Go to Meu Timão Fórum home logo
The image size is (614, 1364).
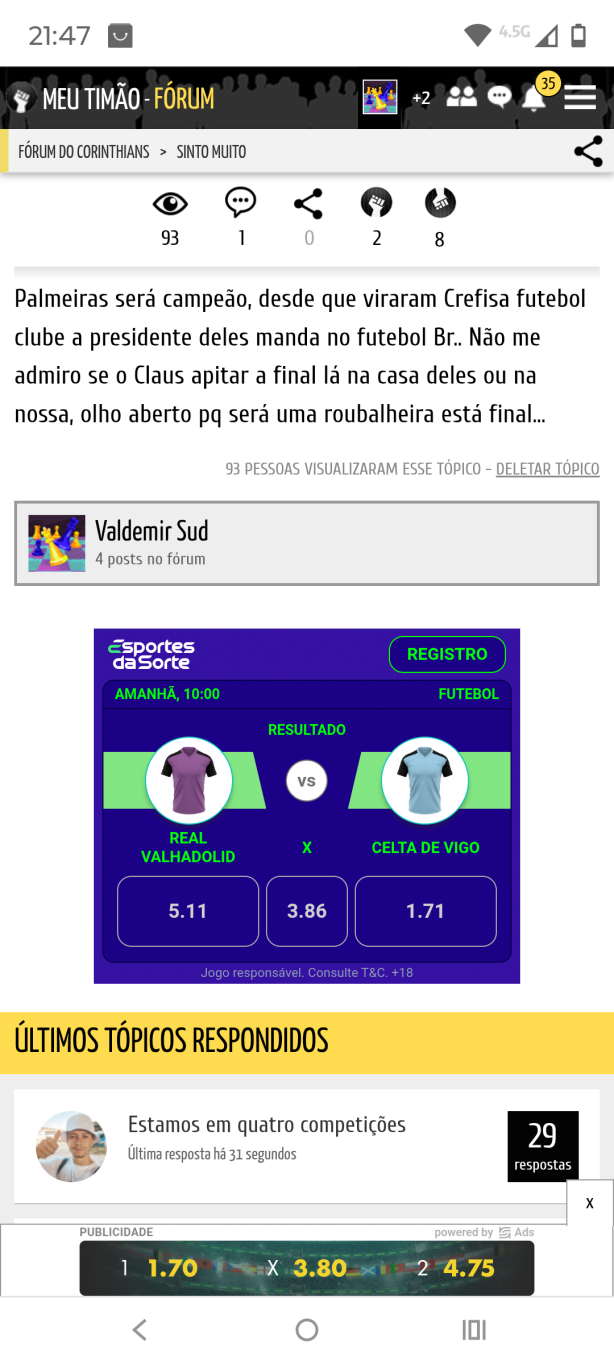coord(112,98)
